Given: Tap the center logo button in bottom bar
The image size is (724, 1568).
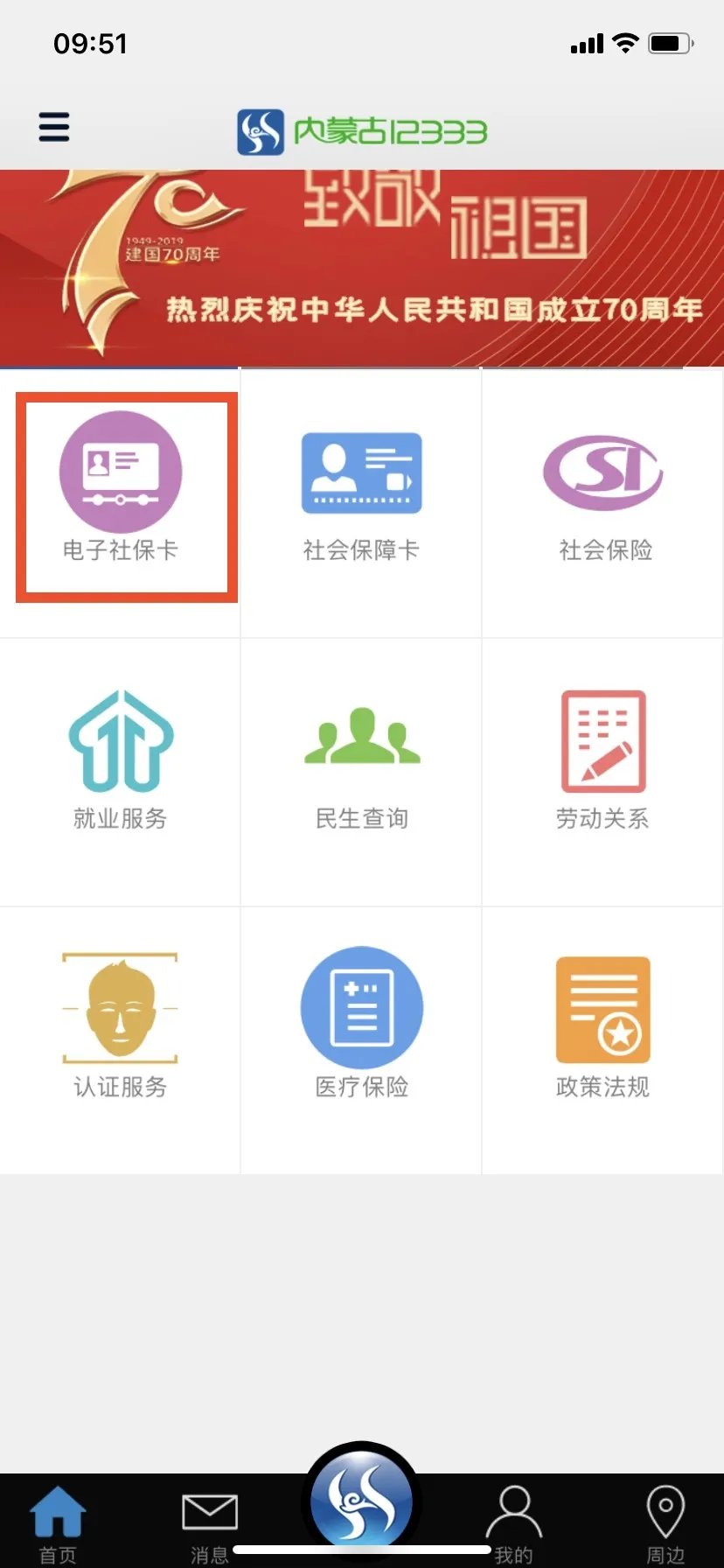Looking at the screenshot, I should (x=362, y=1501).
